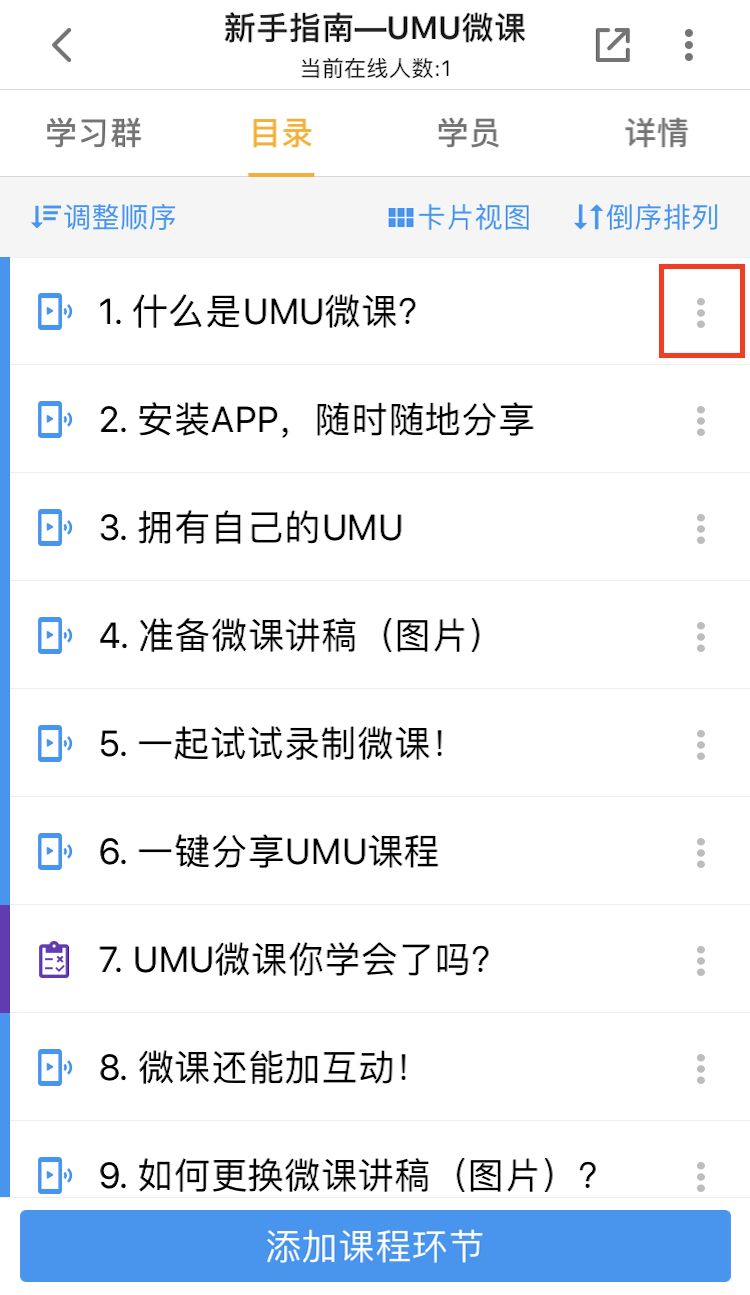This screenshot has height=1295, width=750.
Task: Go back using the top-left arrow
Action: click(62, 45)
